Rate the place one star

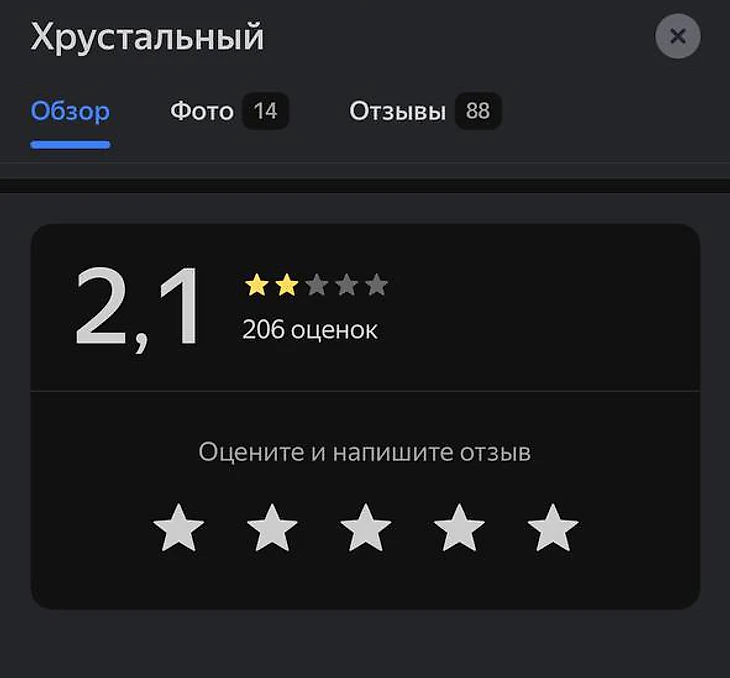coord(179,527)
